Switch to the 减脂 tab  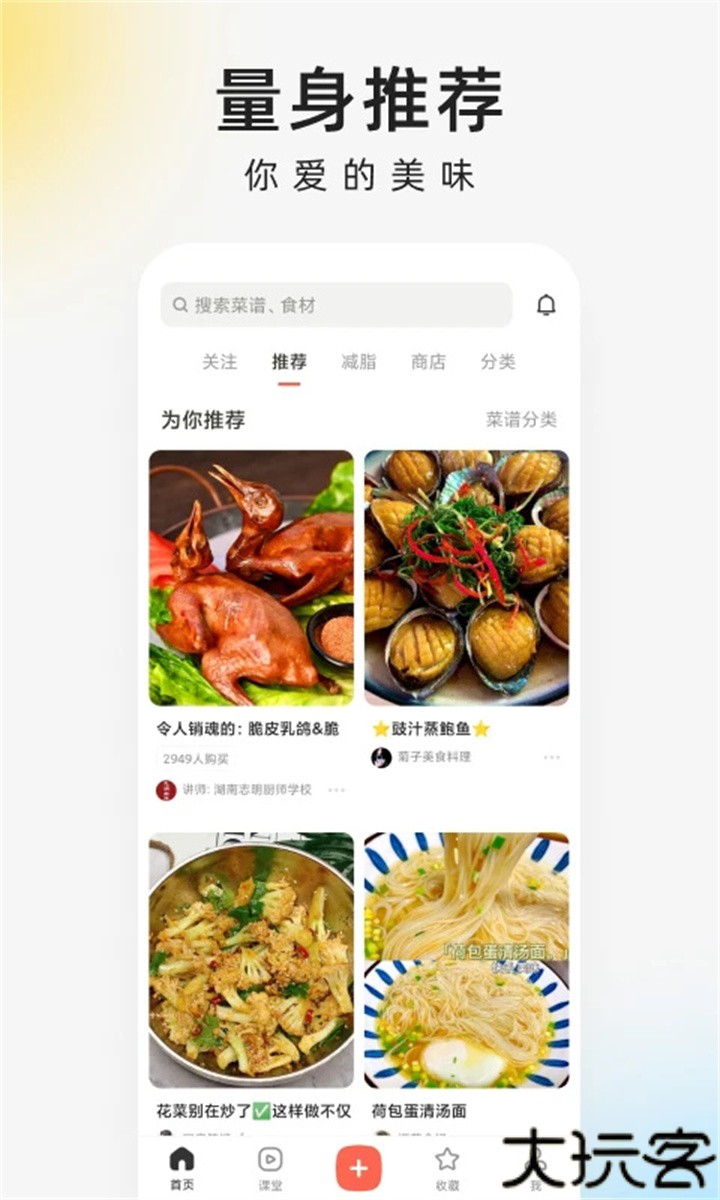click(358, 362)
